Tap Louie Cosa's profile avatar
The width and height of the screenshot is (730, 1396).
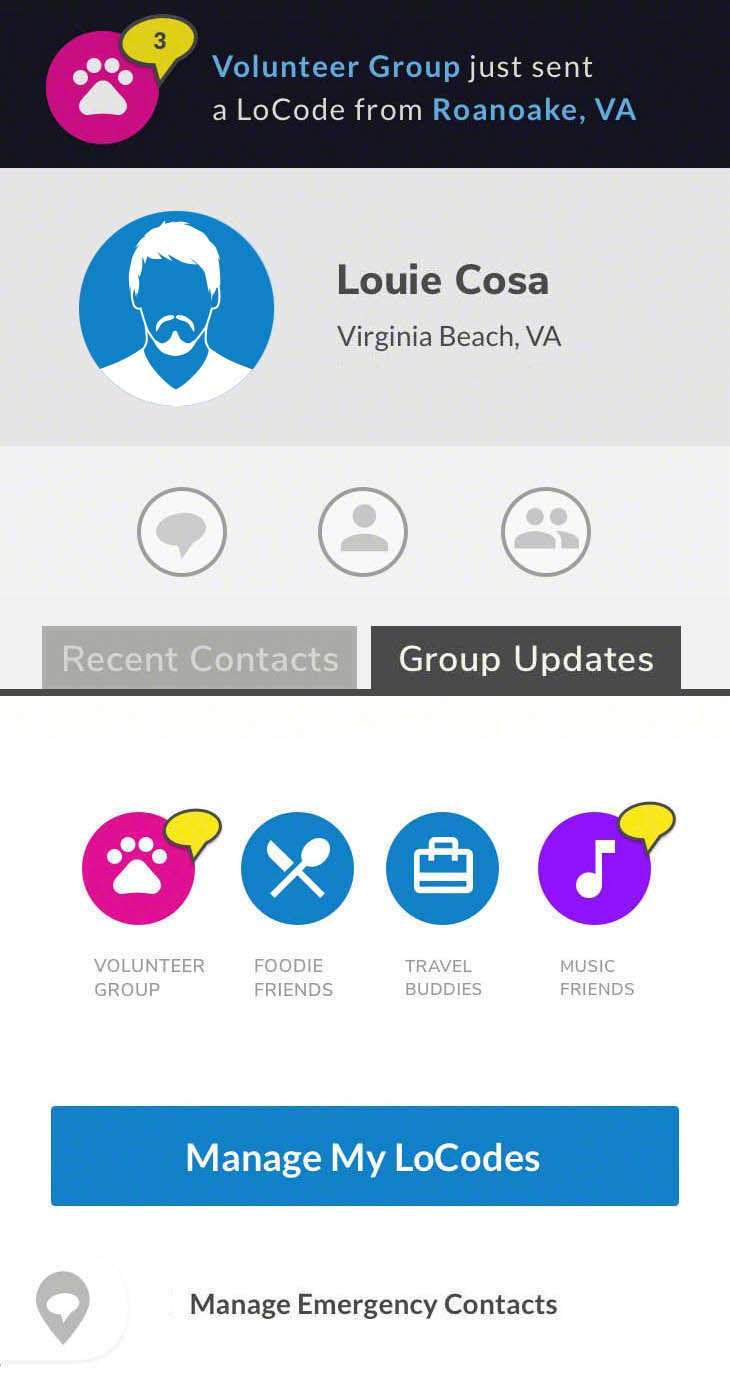point(176,308)
